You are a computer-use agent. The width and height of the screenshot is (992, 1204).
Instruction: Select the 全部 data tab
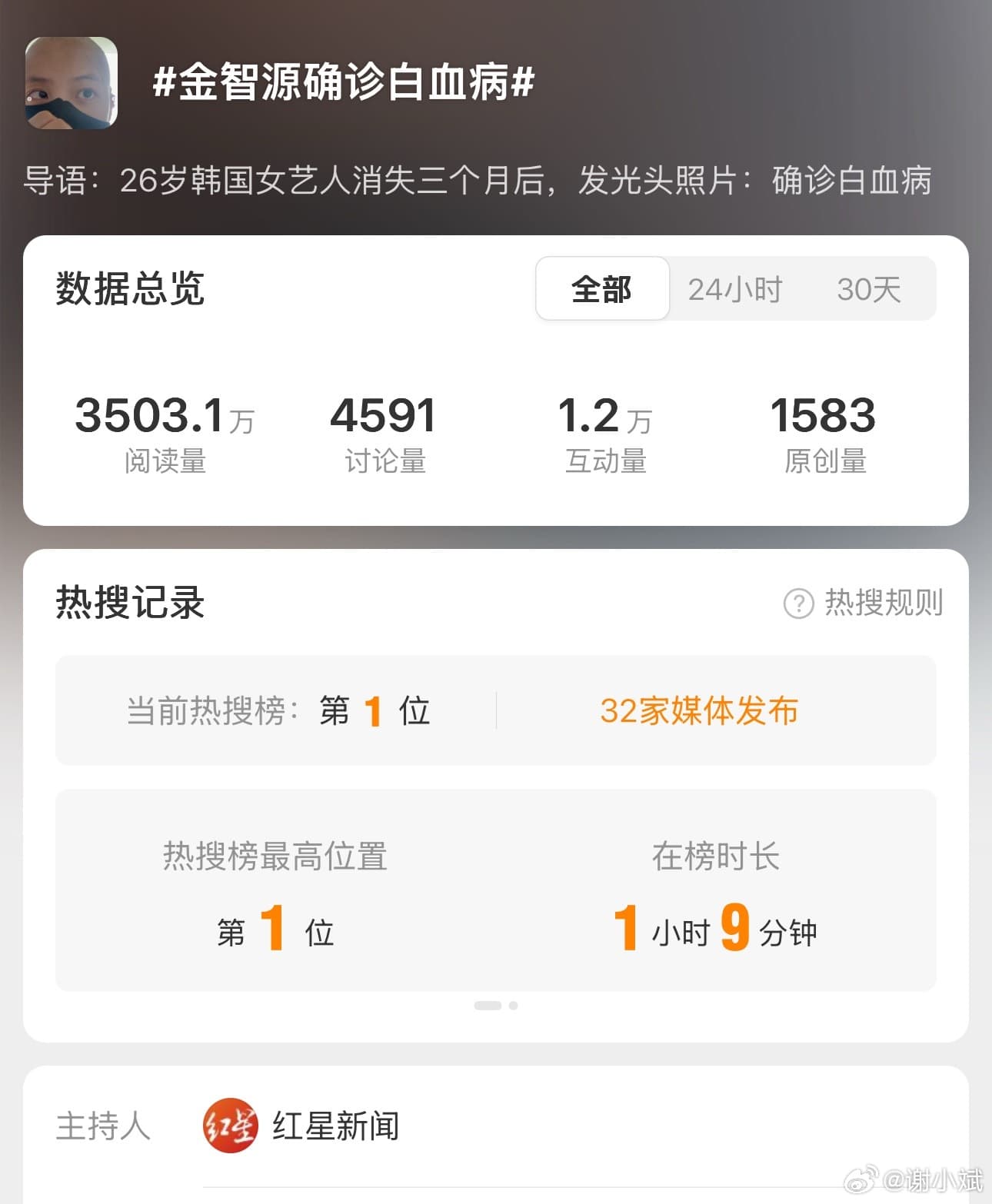tap(602, 289)
